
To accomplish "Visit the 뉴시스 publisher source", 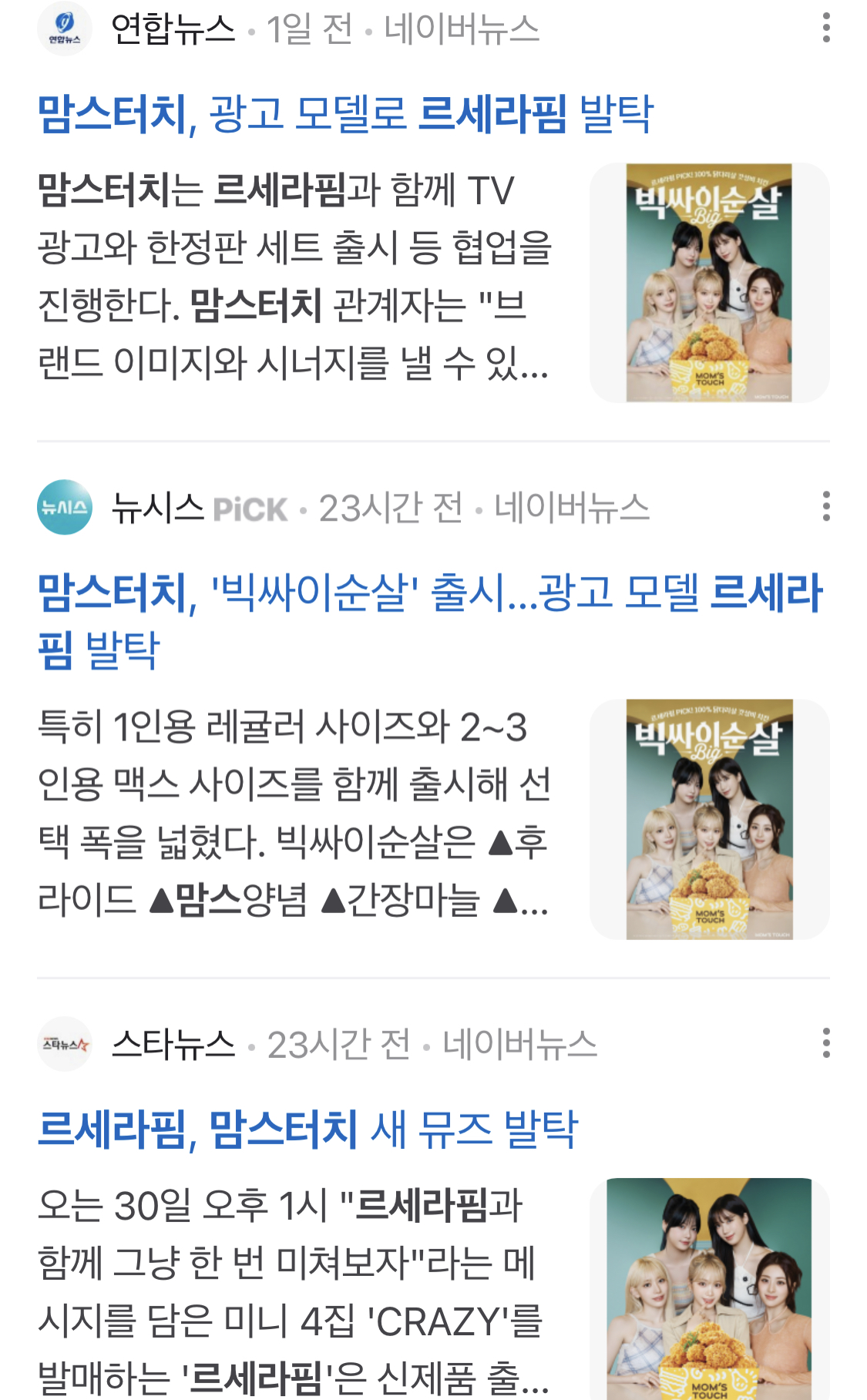I will 157,508.
